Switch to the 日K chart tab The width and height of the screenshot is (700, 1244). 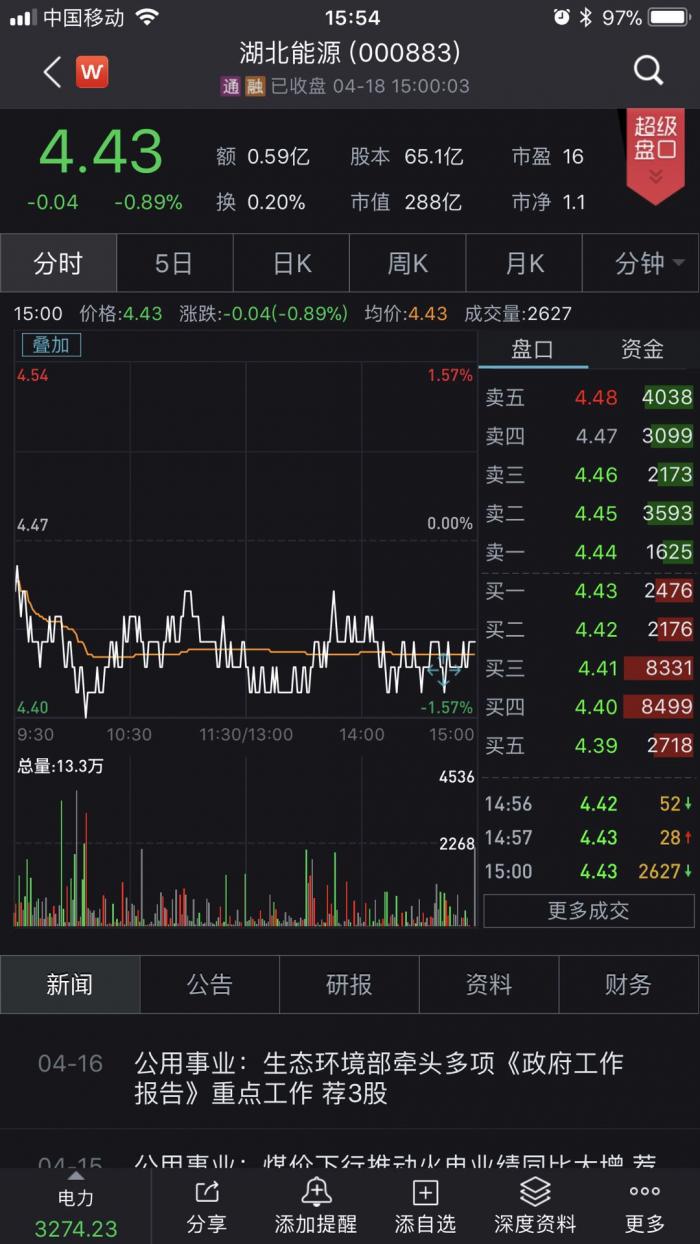click(x=291, y=264)
